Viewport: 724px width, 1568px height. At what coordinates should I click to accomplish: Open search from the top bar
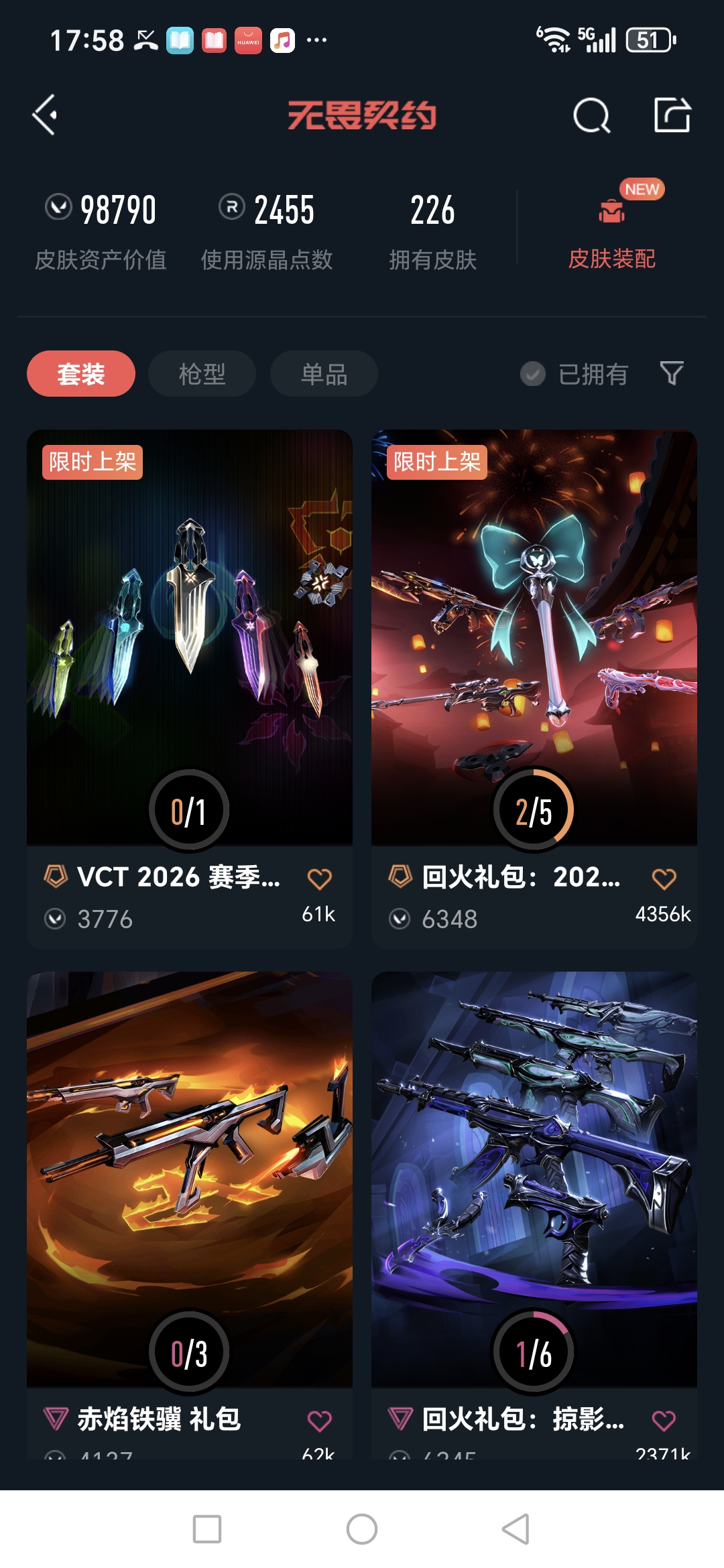591,116
